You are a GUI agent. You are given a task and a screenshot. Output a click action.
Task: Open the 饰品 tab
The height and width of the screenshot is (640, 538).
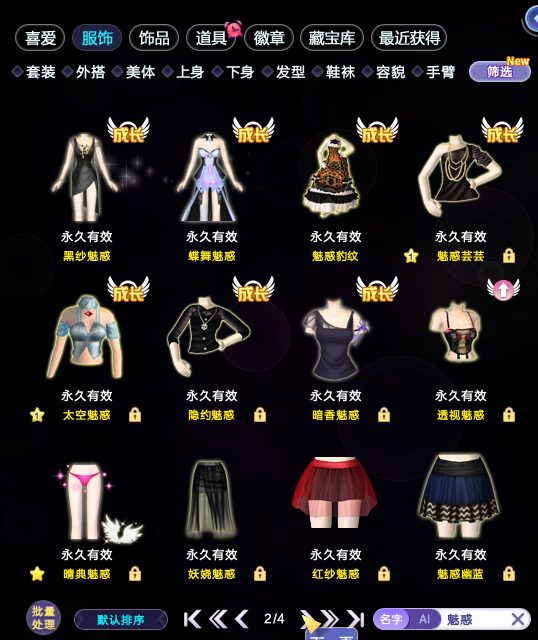pos(154,38)
